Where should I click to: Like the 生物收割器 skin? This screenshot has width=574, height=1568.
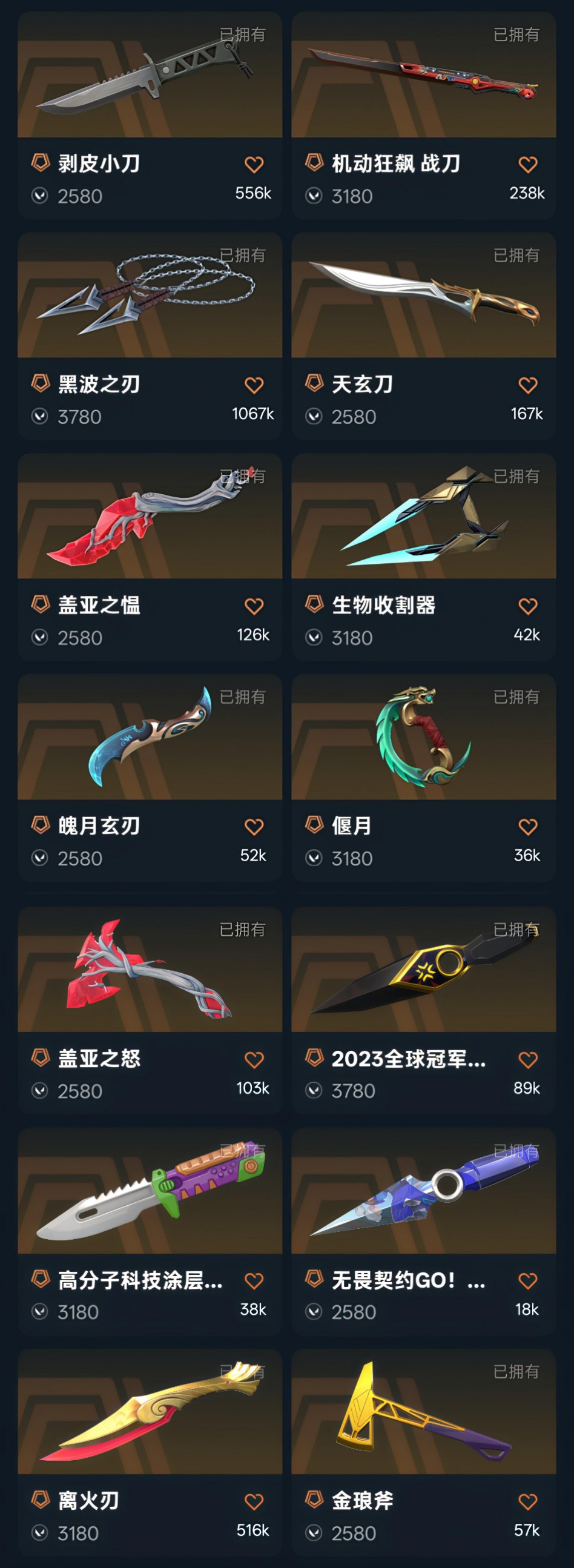(528, 606)
